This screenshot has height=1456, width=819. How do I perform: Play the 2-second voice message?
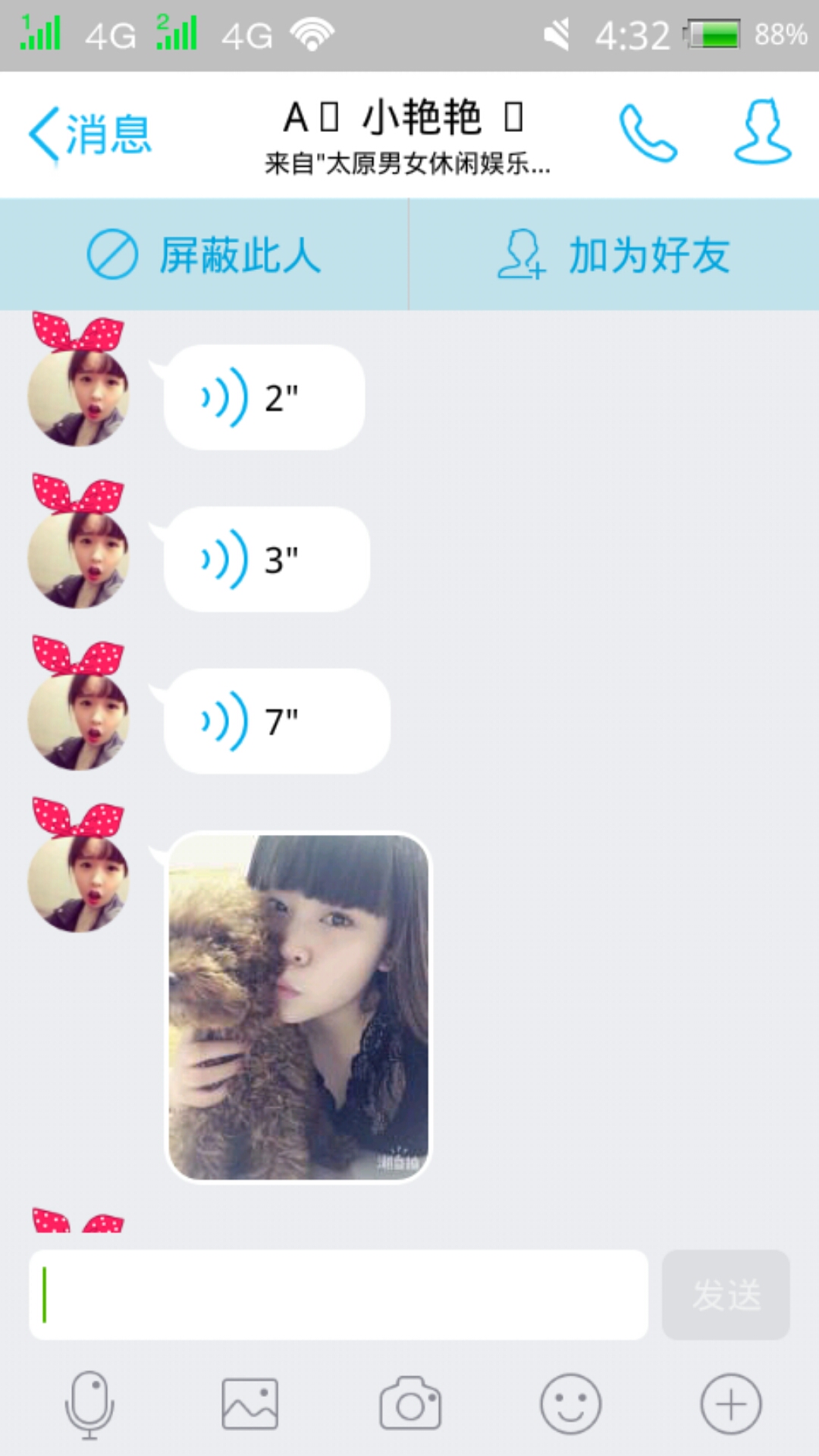click(263, 397)
